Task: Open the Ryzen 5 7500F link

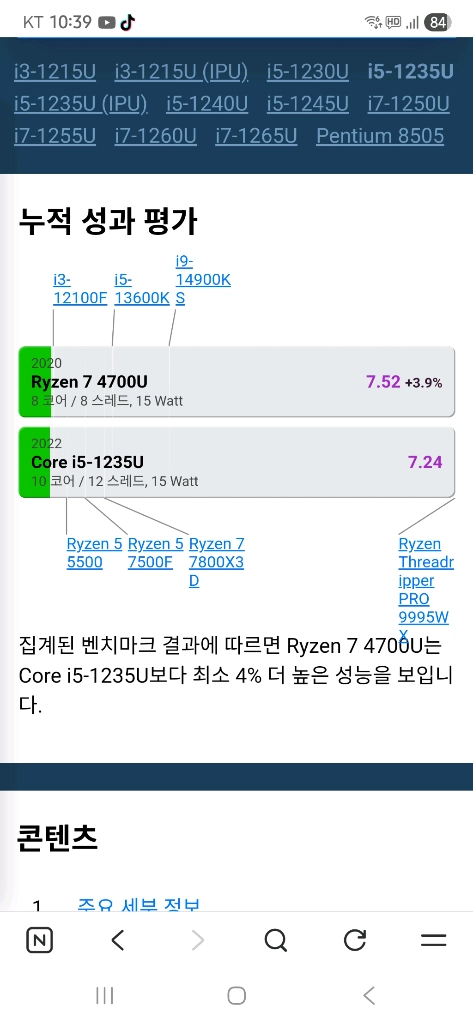Action: click(155, 553)
